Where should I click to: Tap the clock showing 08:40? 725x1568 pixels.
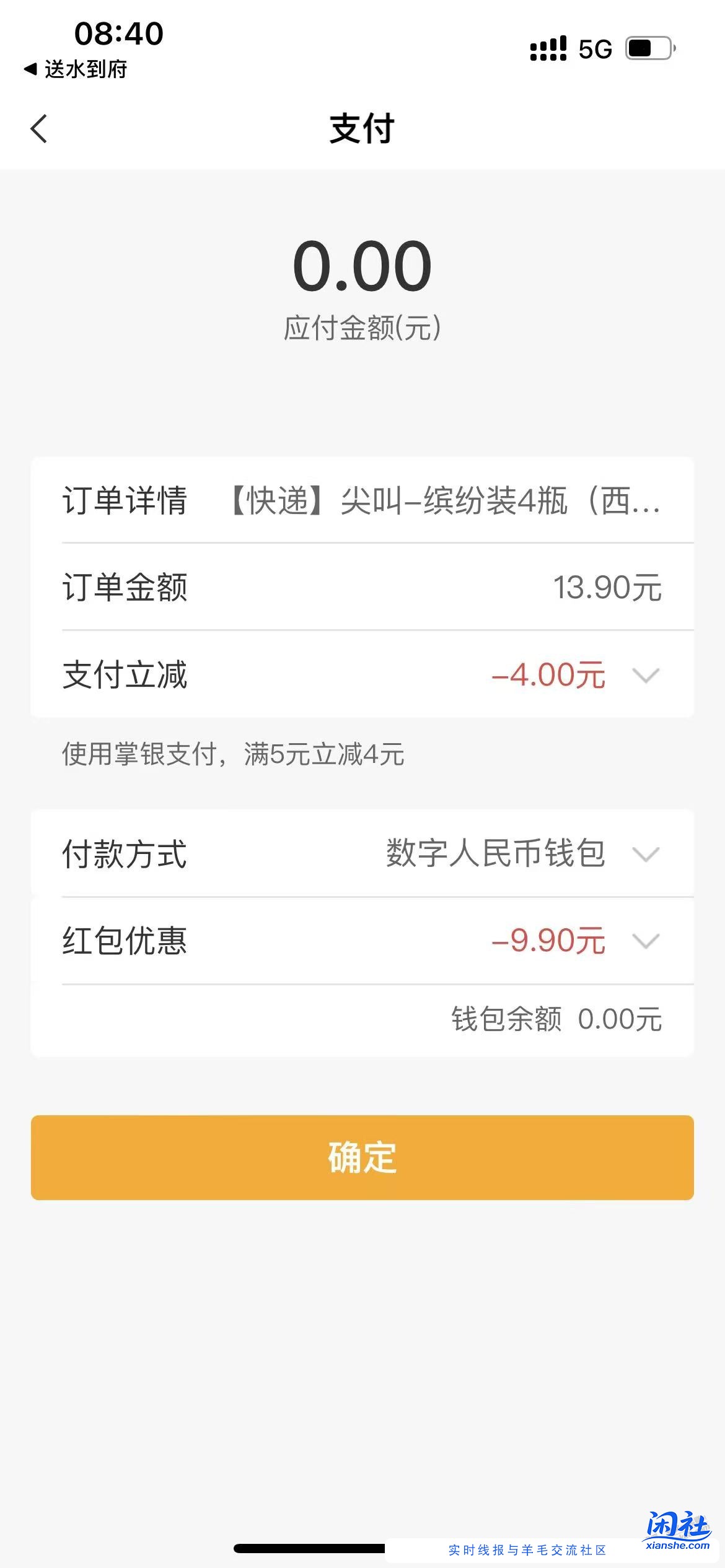point(120,36)
